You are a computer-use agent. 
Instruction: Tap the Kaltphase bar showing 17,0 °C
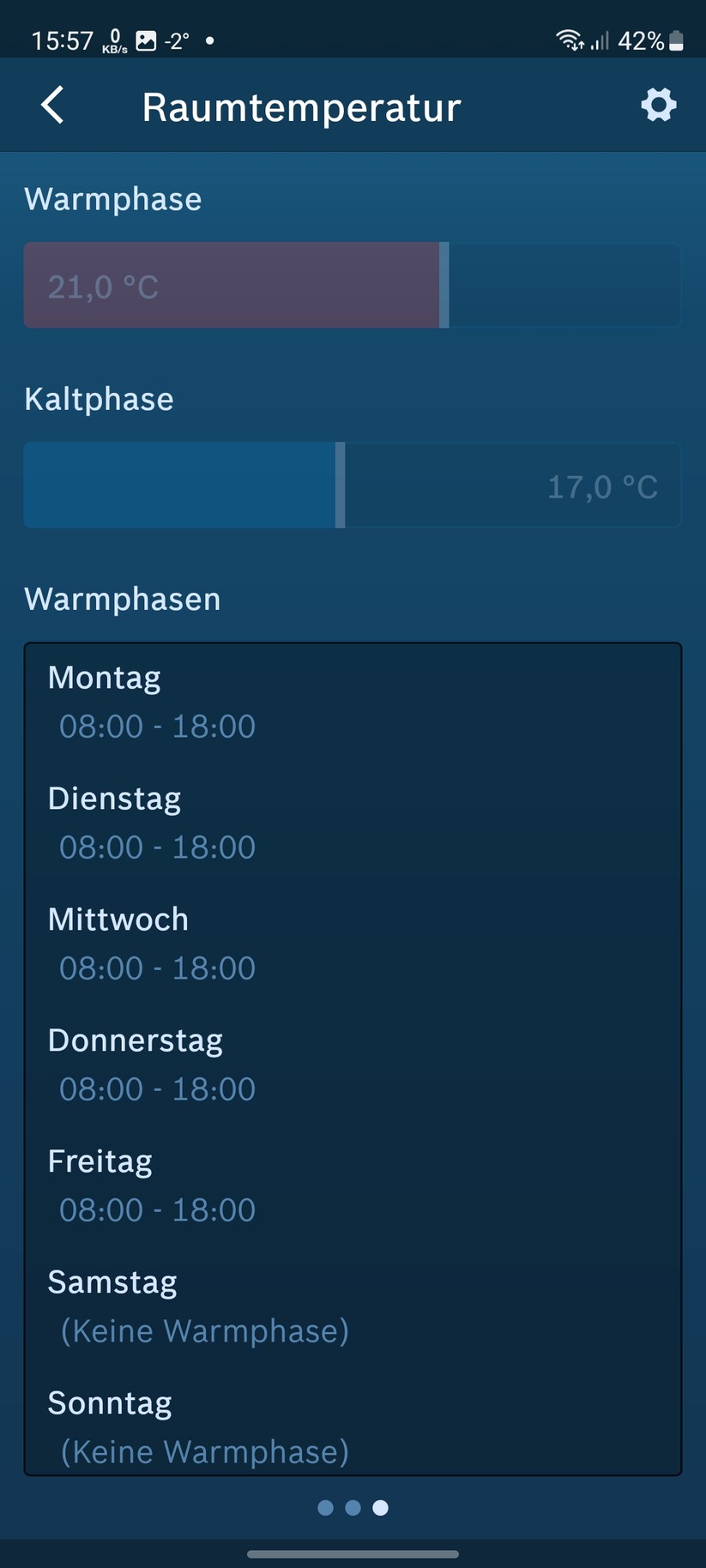[x=352, y=485]
